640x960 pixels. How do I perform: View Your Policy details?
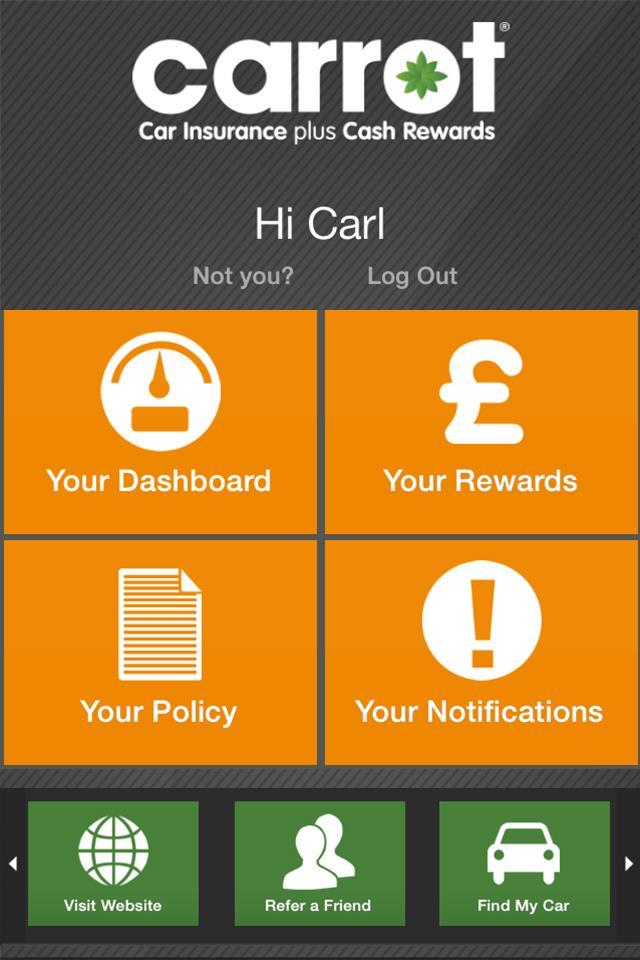click(x=160, y=652)
